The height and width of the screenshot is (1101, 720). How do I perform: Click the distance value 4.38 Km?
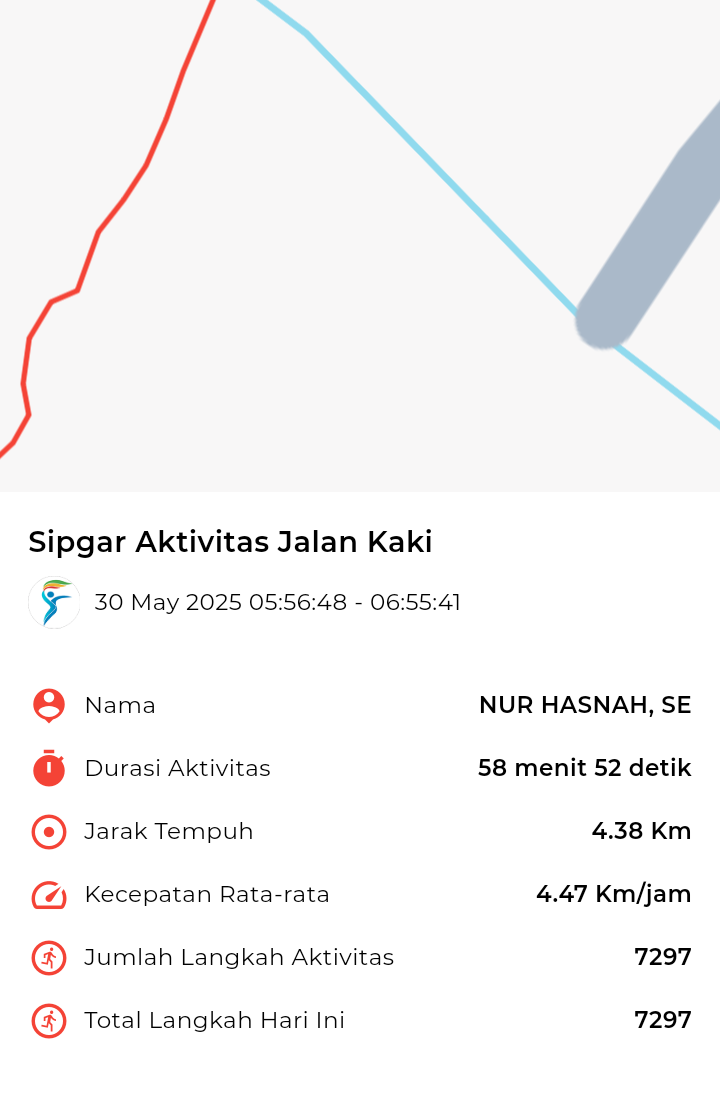coord(641,831)
